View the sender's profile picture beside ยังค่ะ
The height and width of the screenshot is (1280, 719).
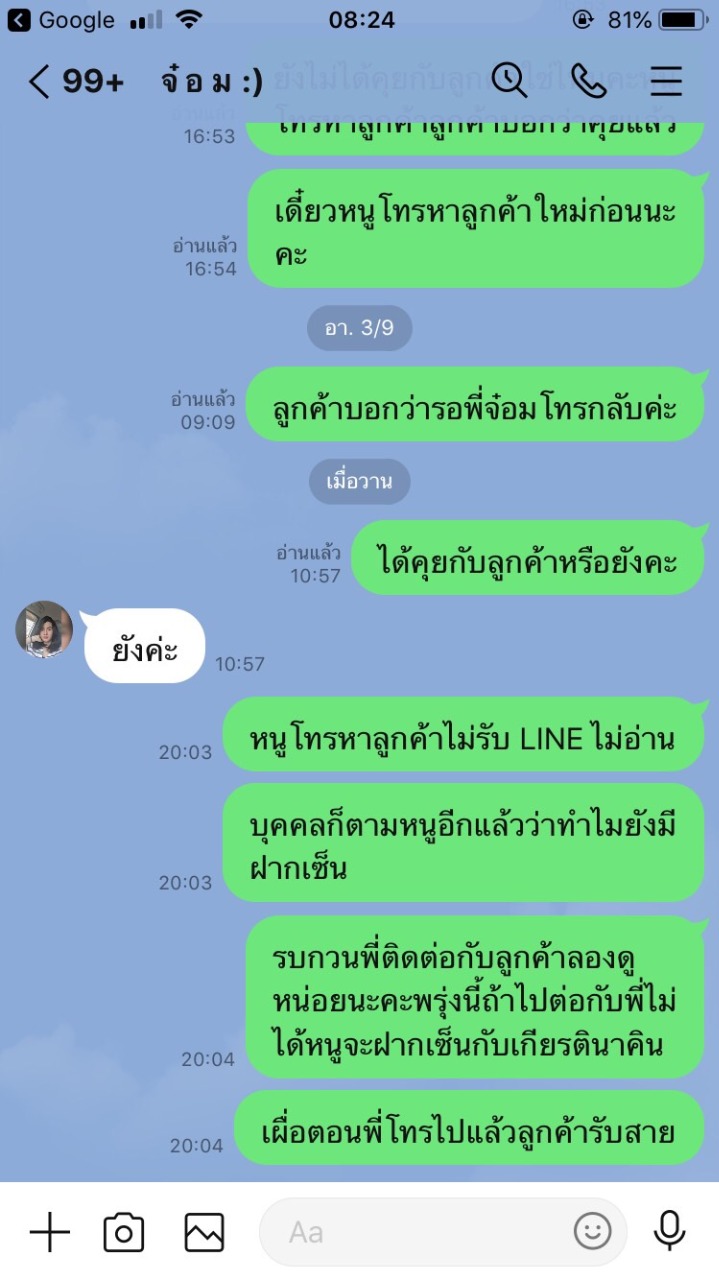click(x=44, y=630)
